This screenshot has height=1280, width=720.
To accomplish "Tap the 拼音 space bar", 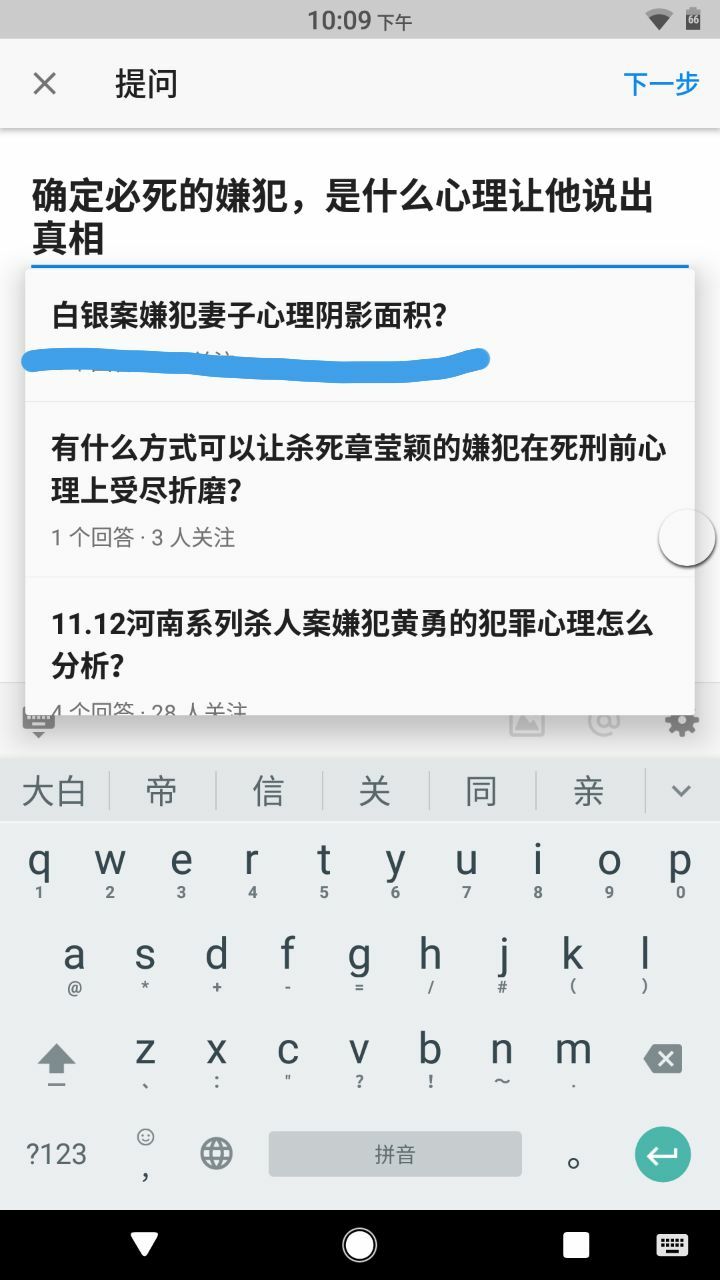I will 395,1154.
